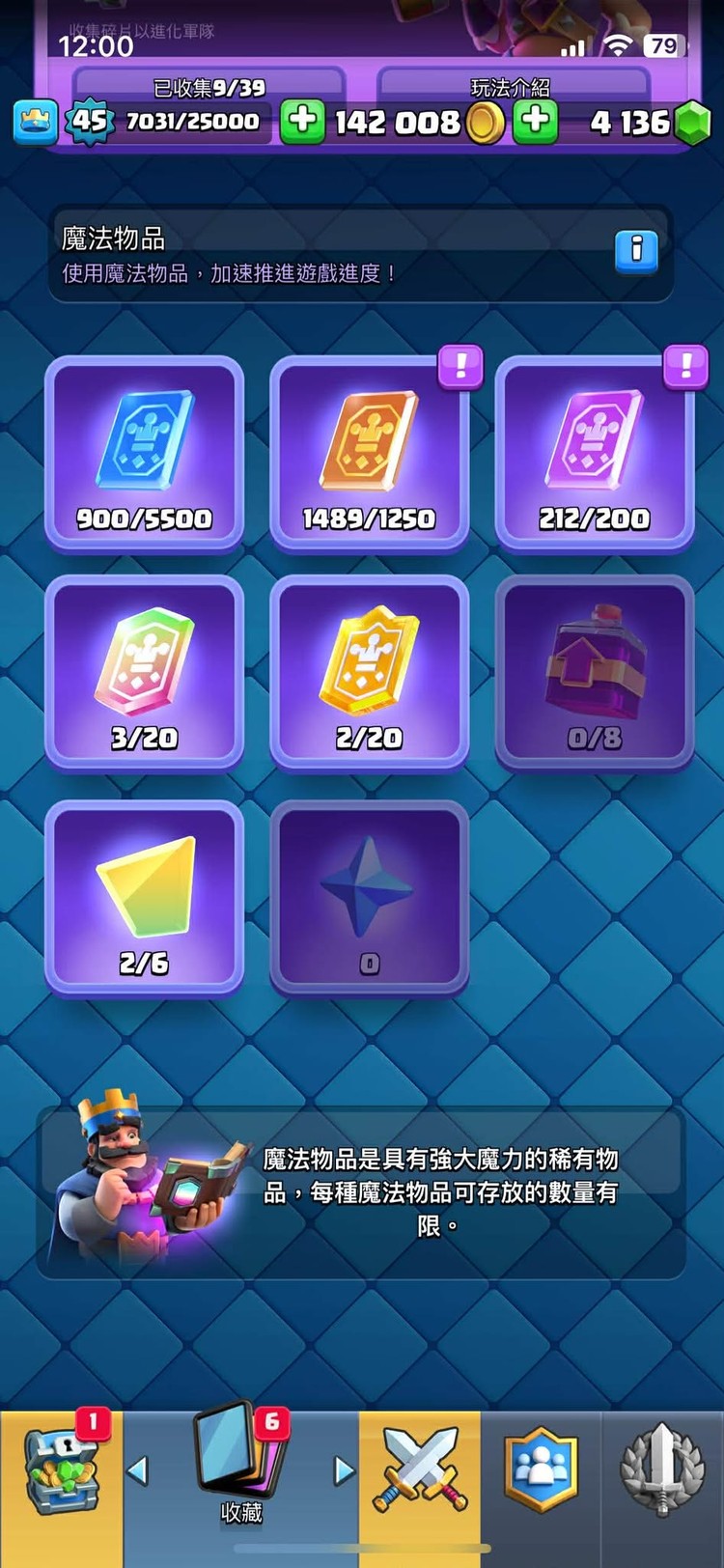Tap the green plus beside the gems
724x1568 pixels.
pos(535,122)
